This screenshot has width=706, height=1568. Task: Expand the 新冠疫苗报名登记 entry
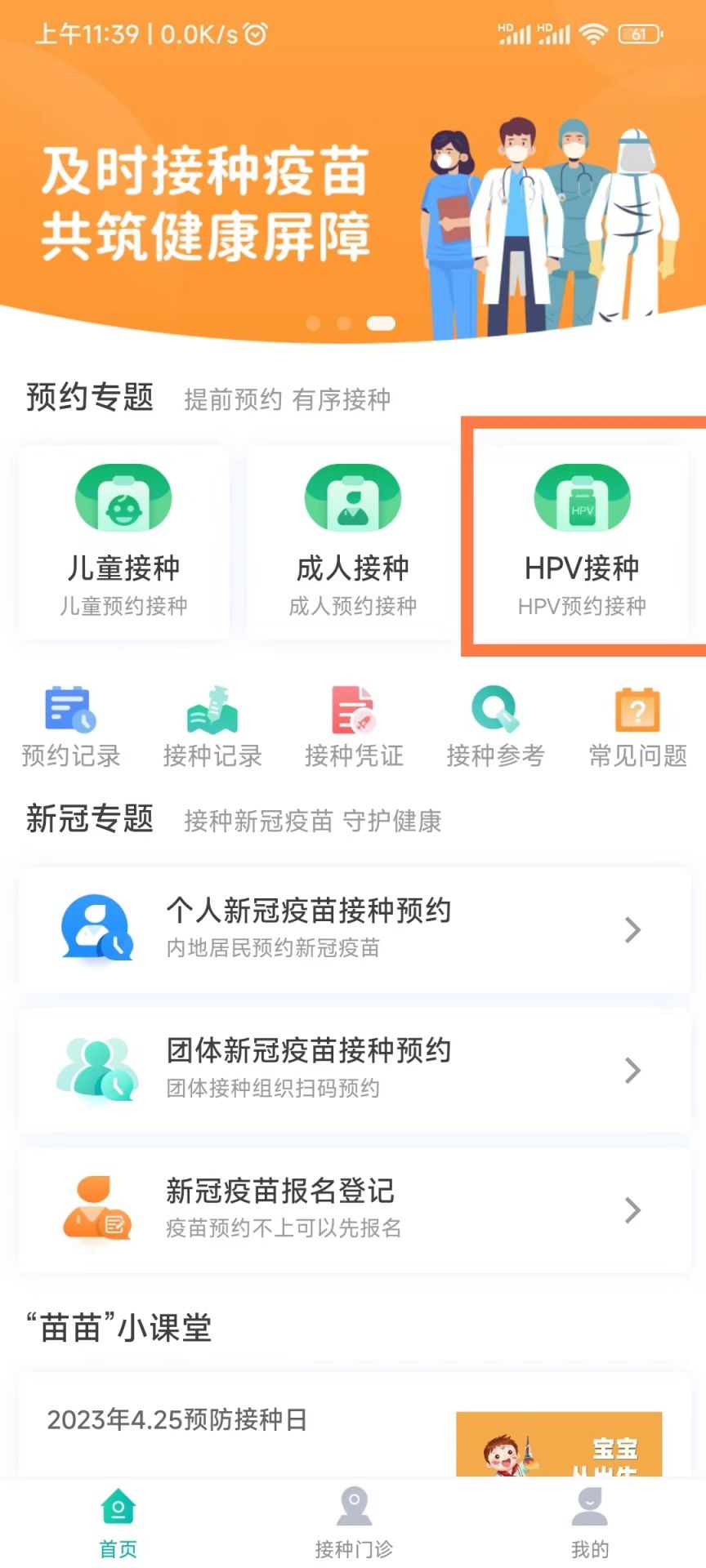353,1211
